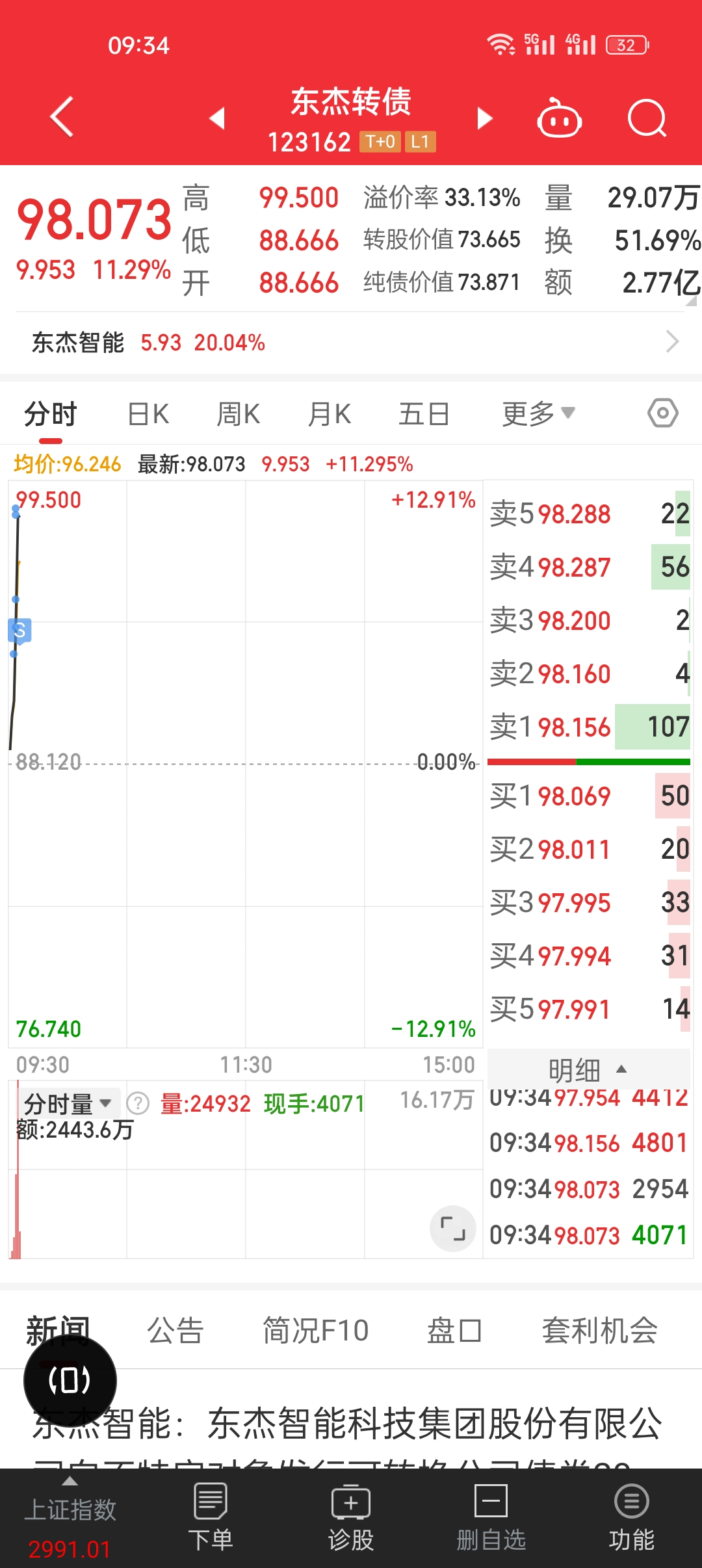Switch to the 公告 tab
702x1568 pixels.
coord(175,1331)
